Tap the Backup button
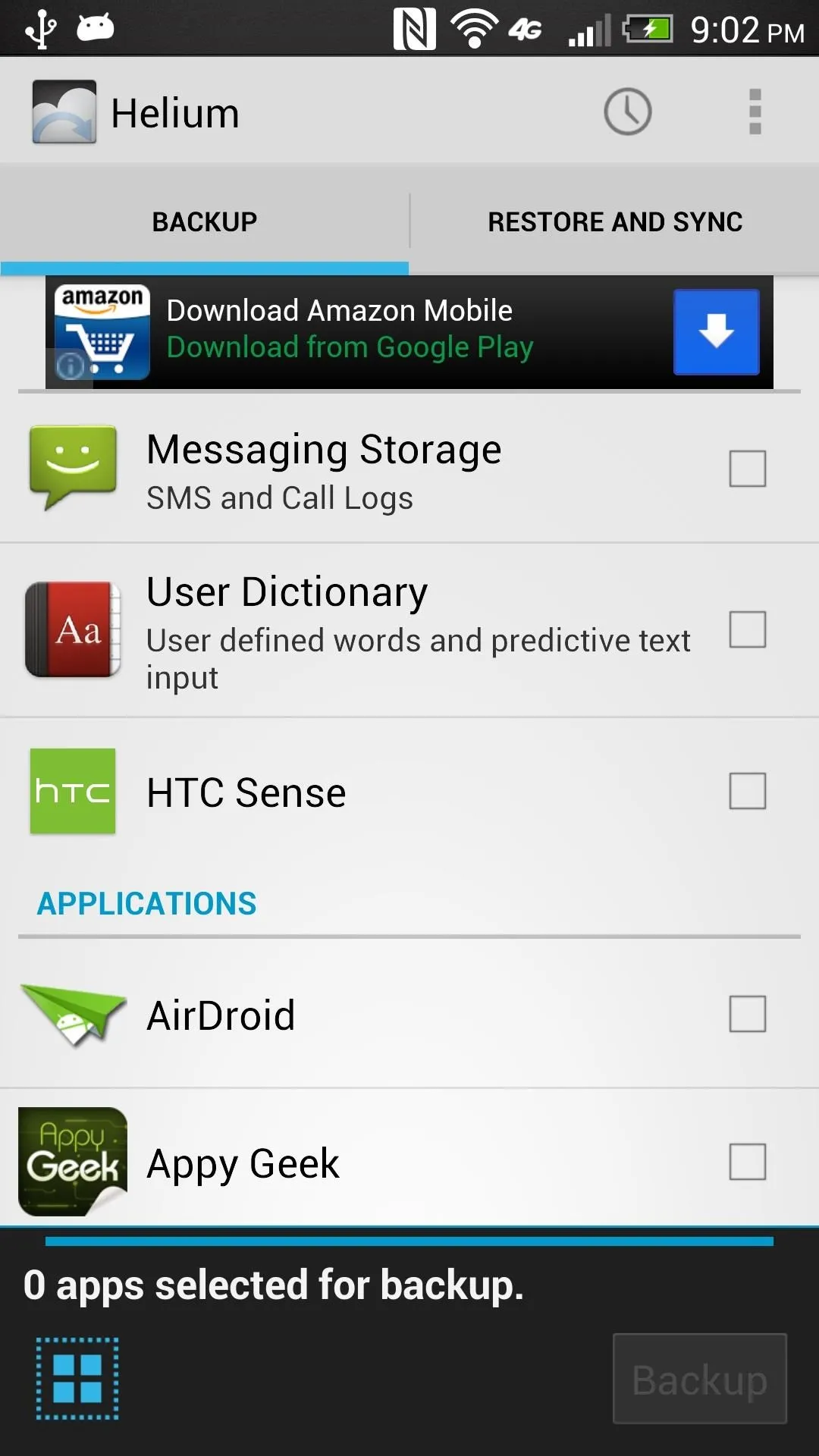Image resolution: width=819 pixels, height=1456 pixels. click(x=700, y=1379)
